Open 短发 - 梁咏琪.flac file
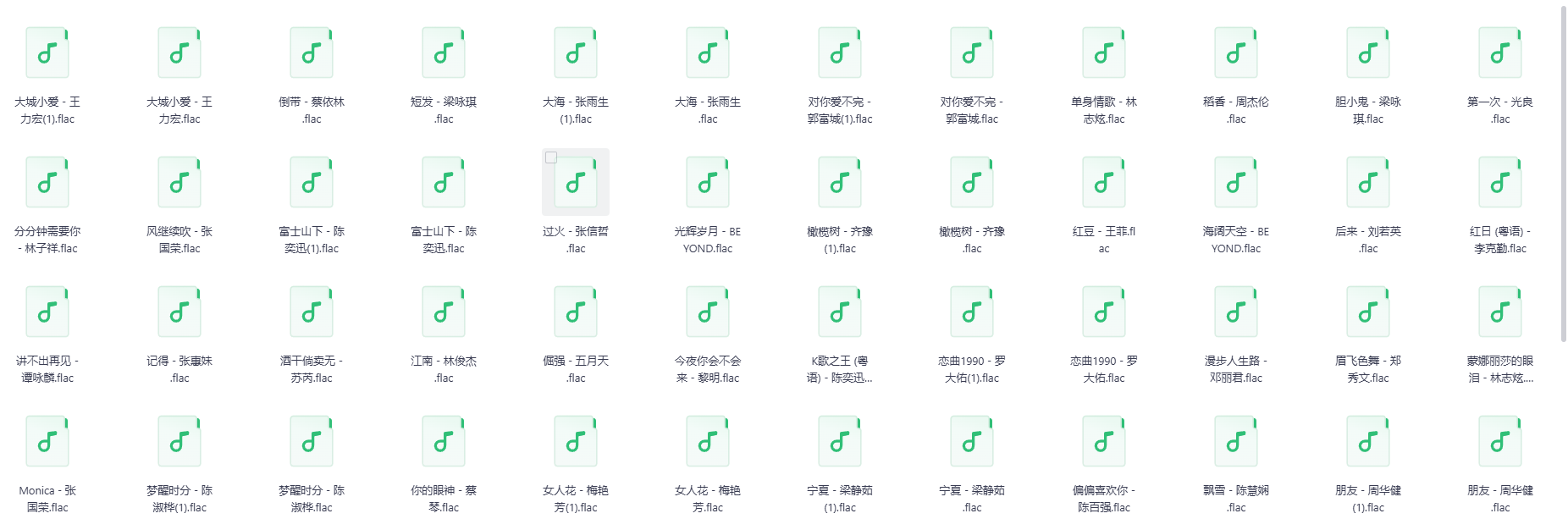The width and height of the screenshot is (1568, 530). (444, 52)
